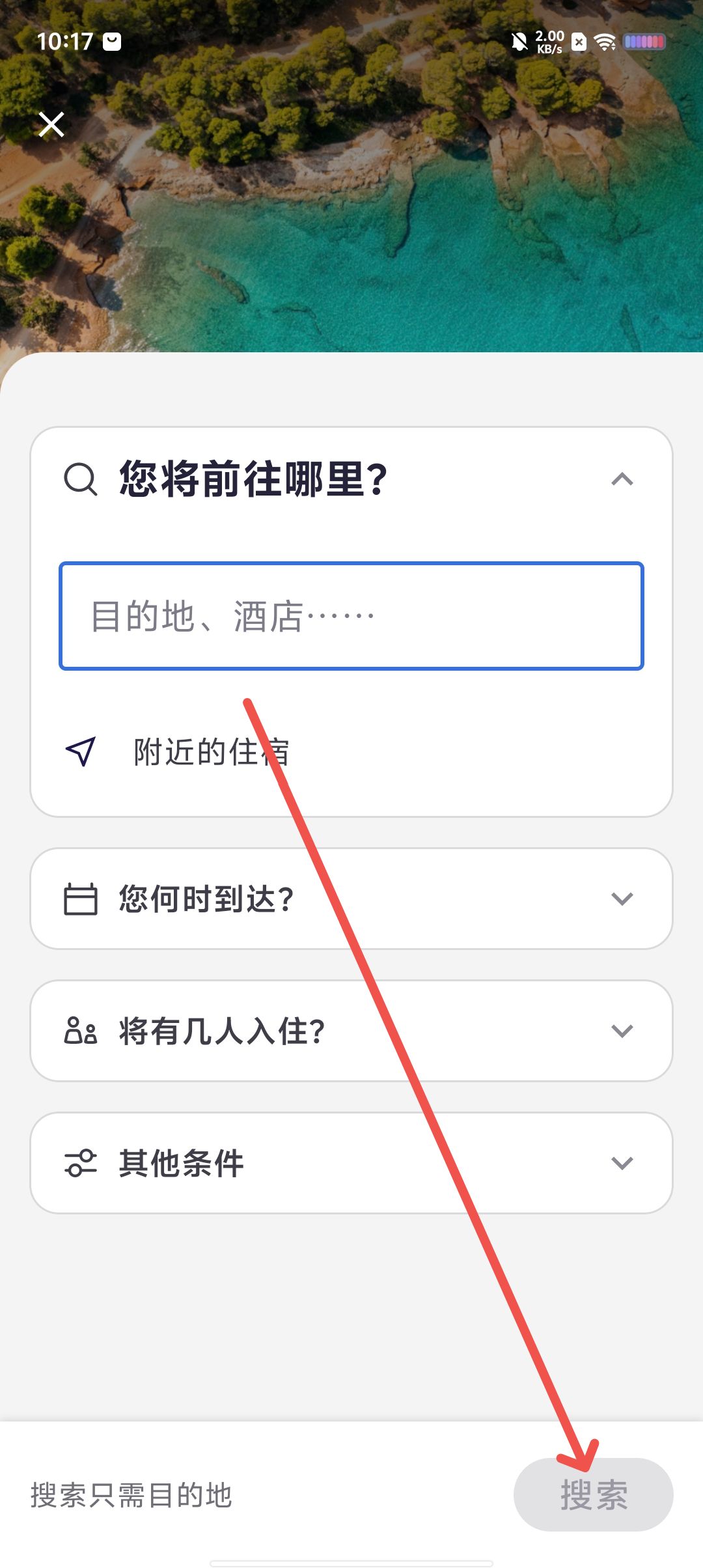Image resolution: width=703 pixels, height=1568 pixels.
Task: Expand the 其他条件 filters section
Action: 351,1163
